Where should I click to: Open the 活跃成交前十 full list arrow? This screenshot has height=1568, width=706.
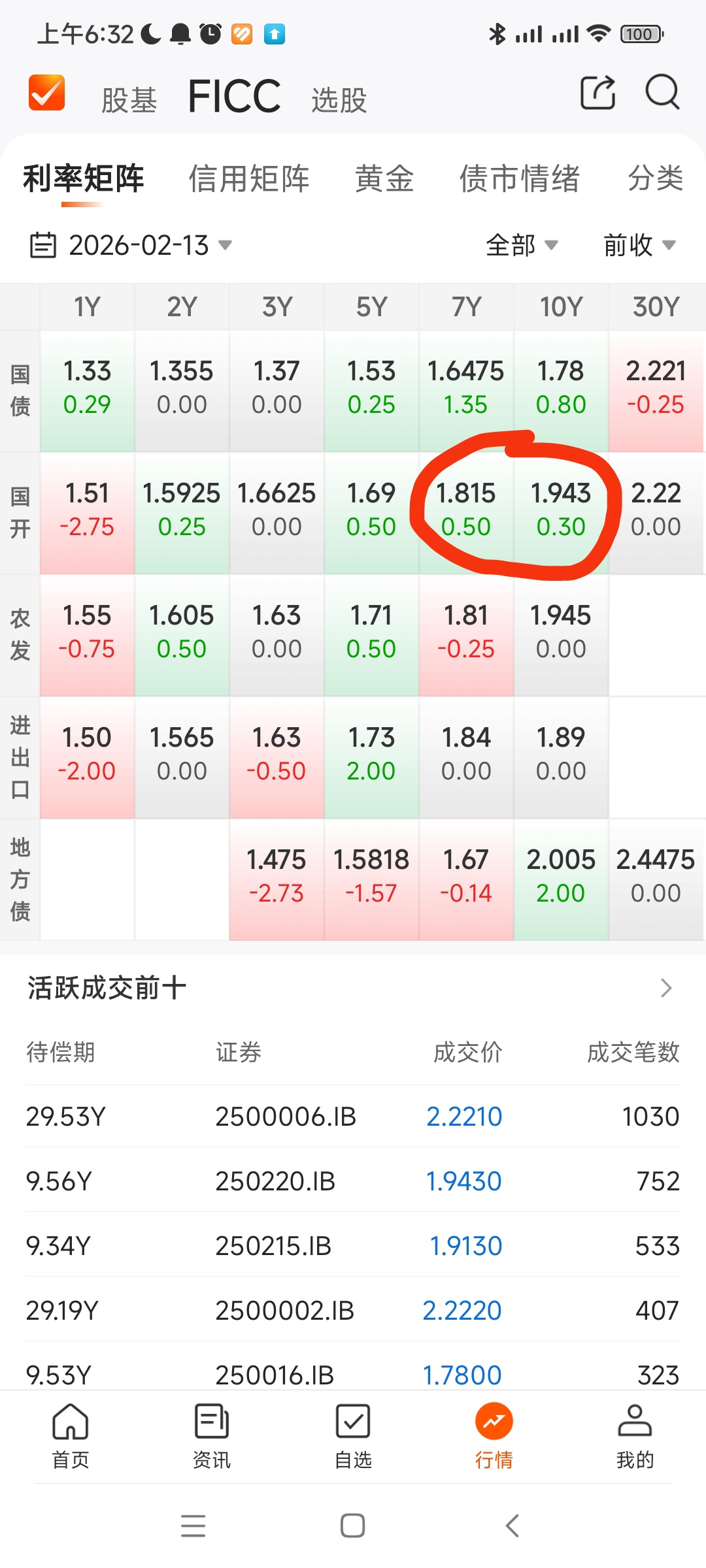tap(666, 988)
